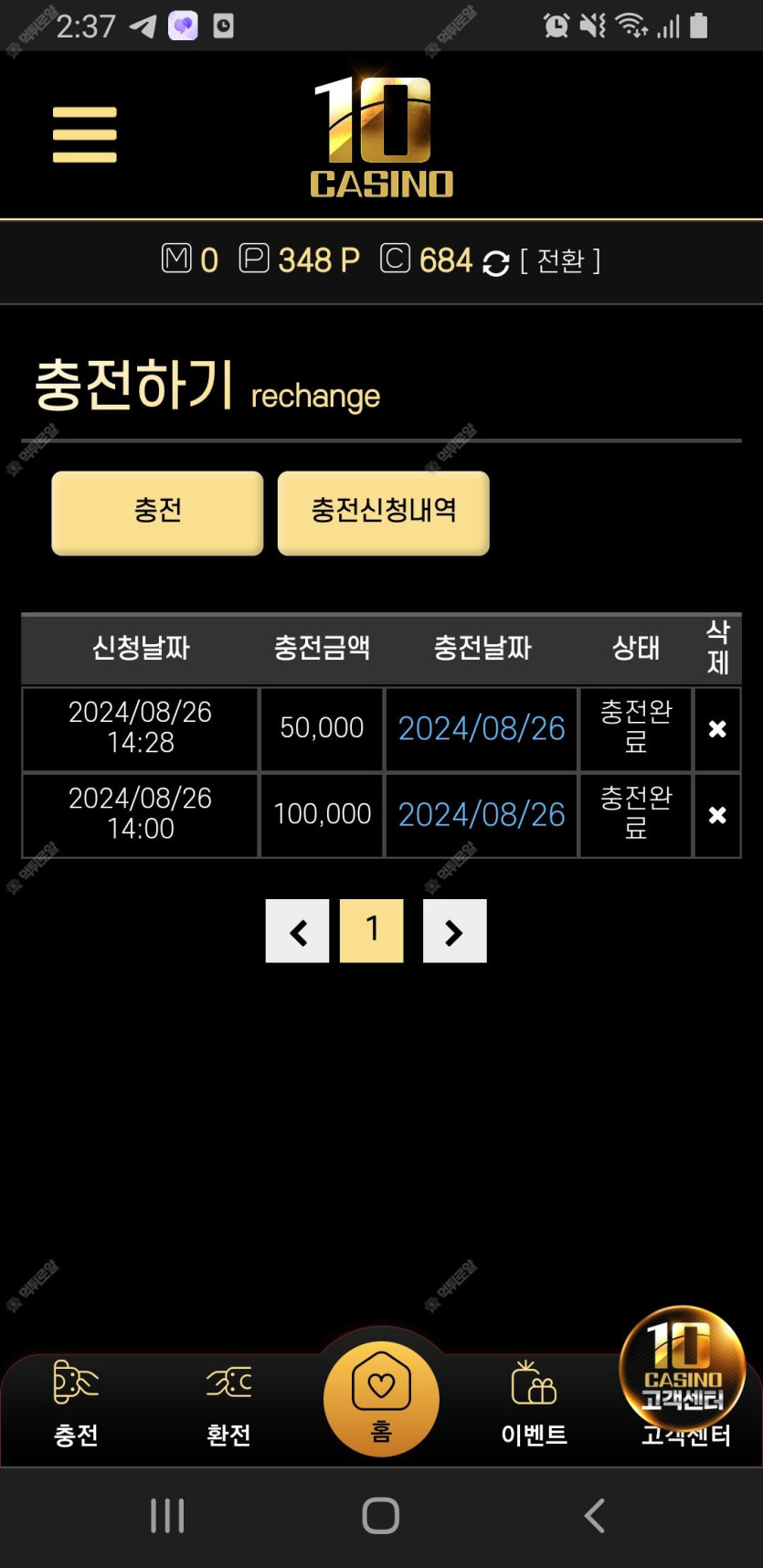Open 충전신청내역 history
The height and width of the screenshot is (1568, 763).
pyautogui.click(x=384, y=513)
